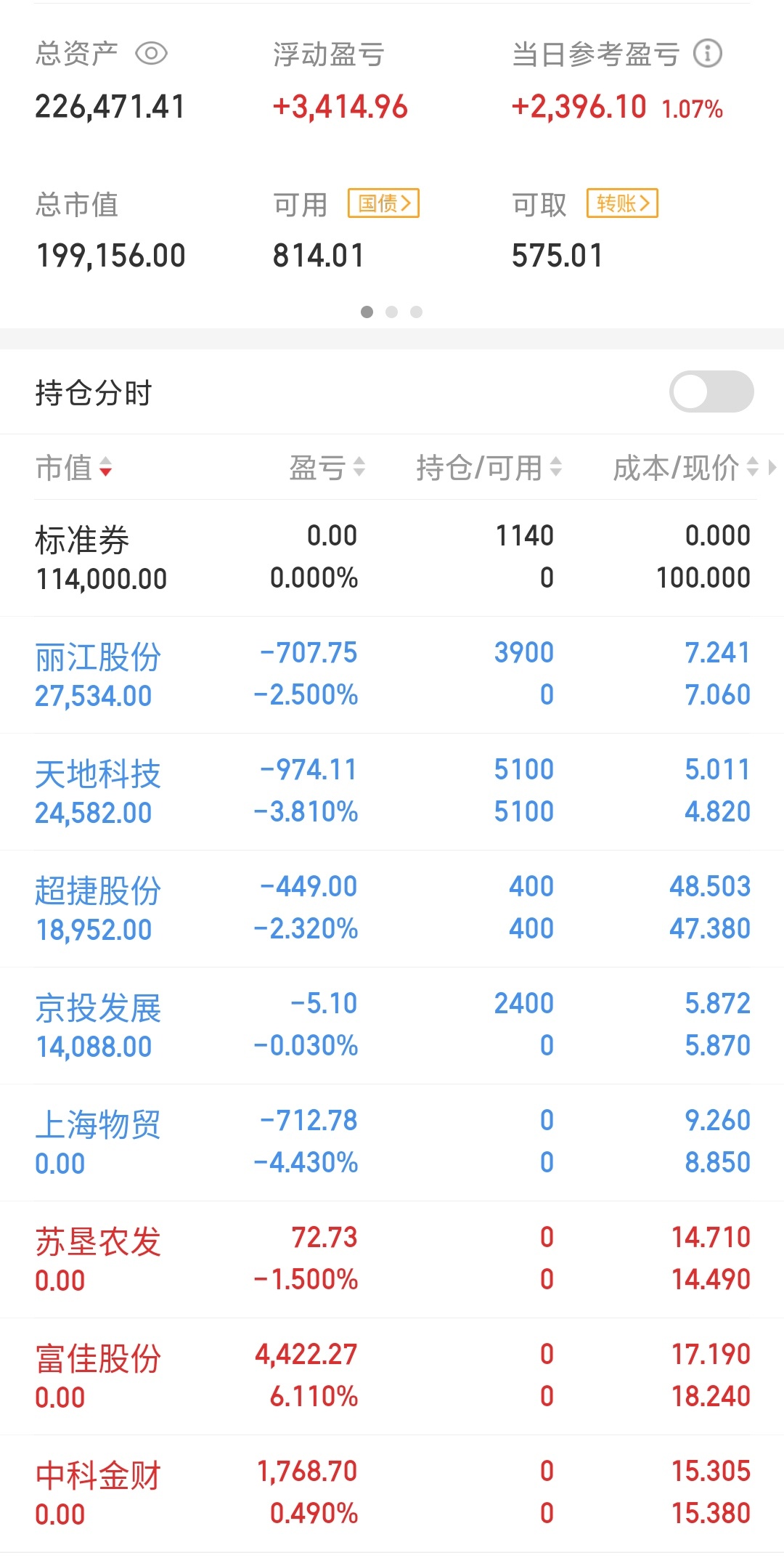Open the 标准券 holding row
The width and height of the screenshot is (784, 1558).
[x=392, y=558]
